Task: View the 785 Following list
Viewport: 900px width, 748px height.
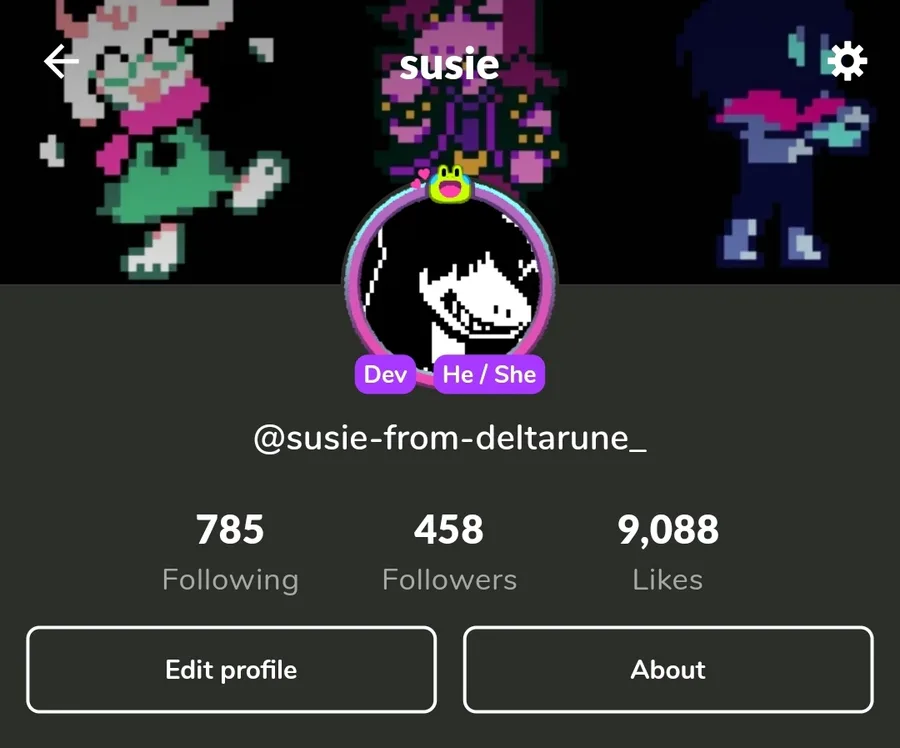Action: (230, 551)
